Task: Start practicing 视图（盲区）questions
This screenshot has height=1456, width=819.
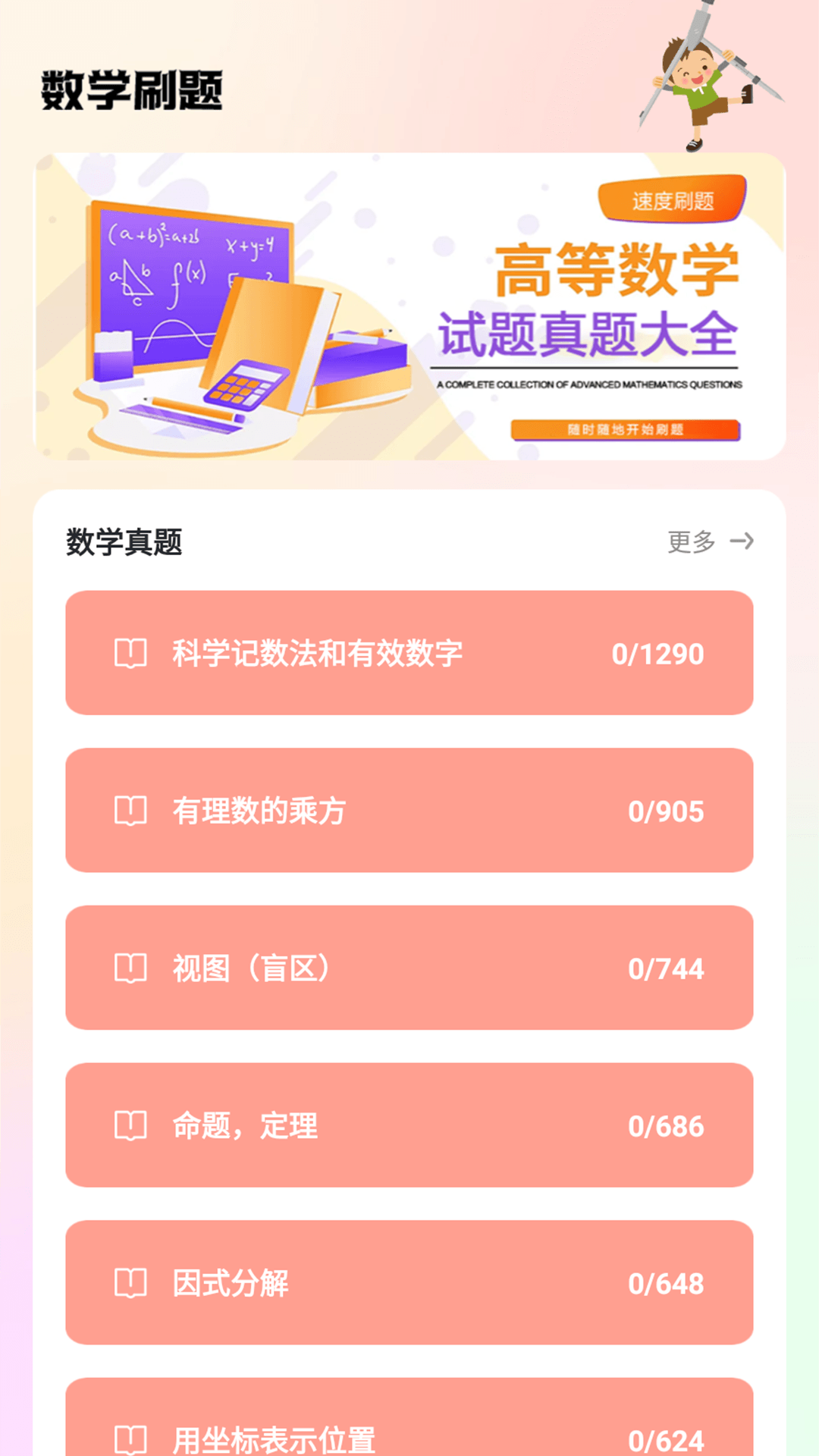Action: point(409,968)
